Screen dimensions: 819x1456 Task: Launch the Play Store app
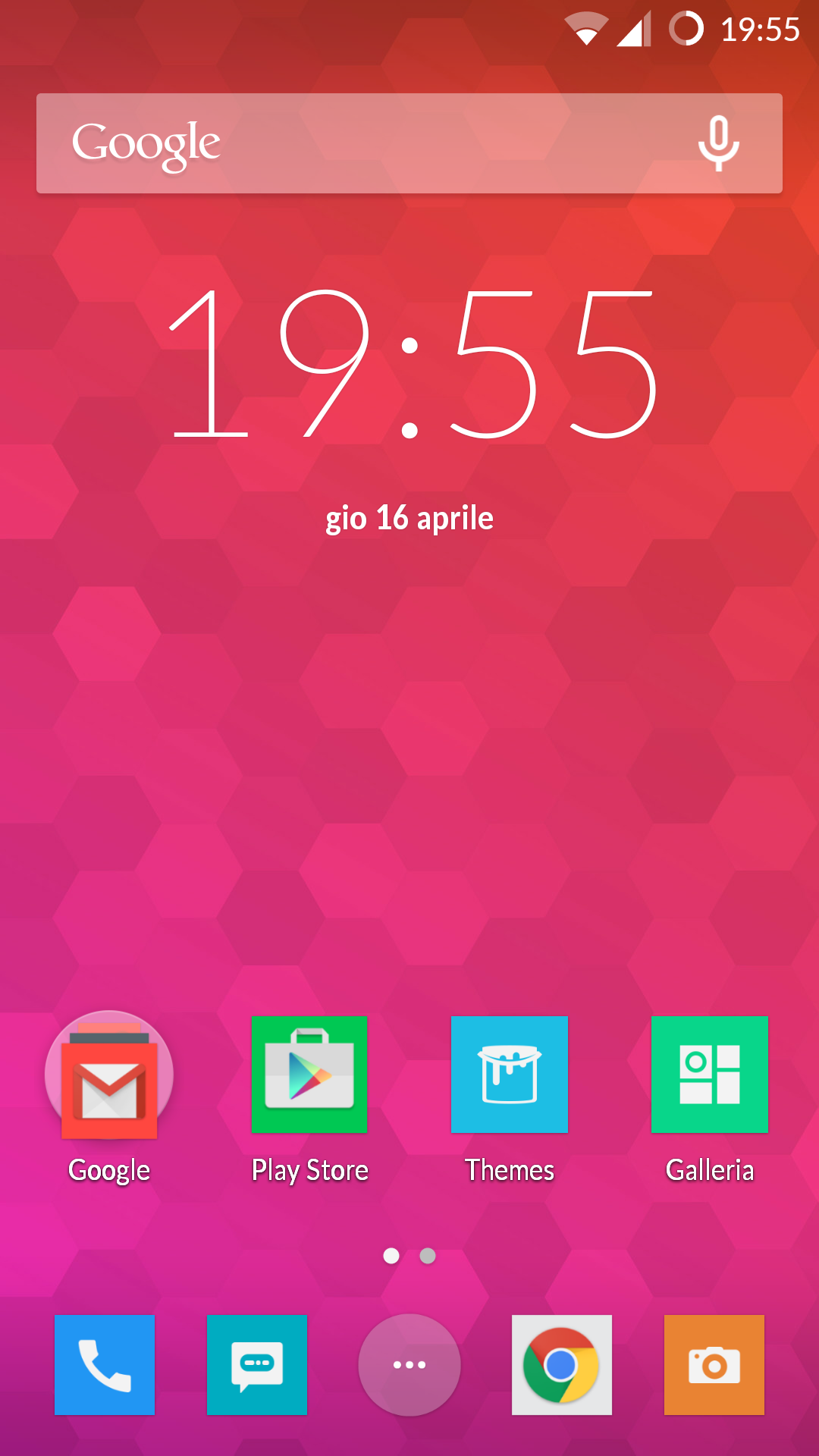coord(309,1075)
